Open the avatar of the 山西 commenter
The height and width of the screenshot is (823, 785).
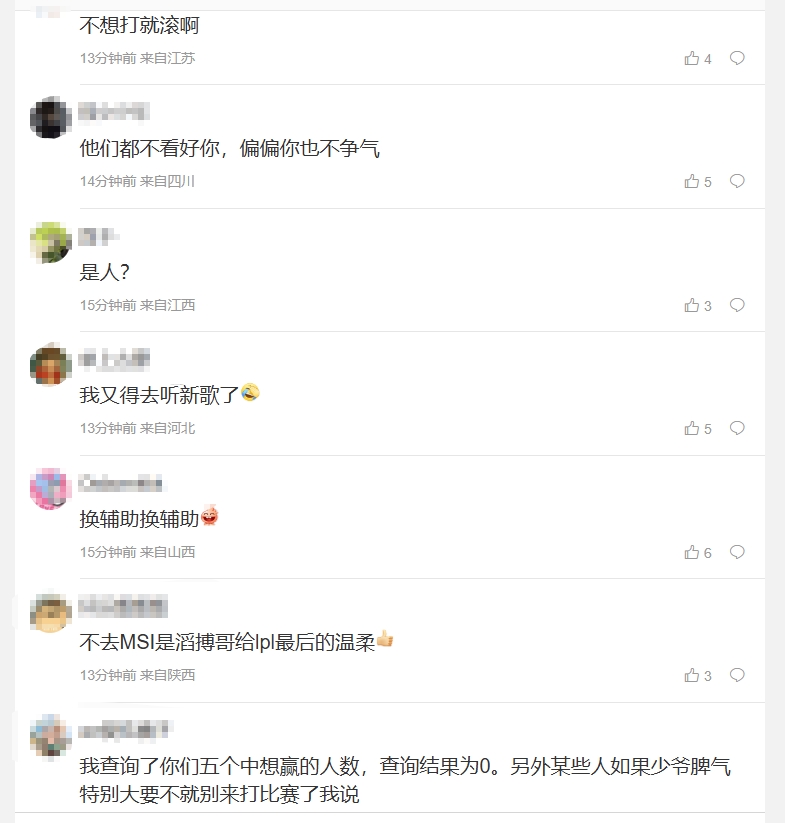click(50, 489)
